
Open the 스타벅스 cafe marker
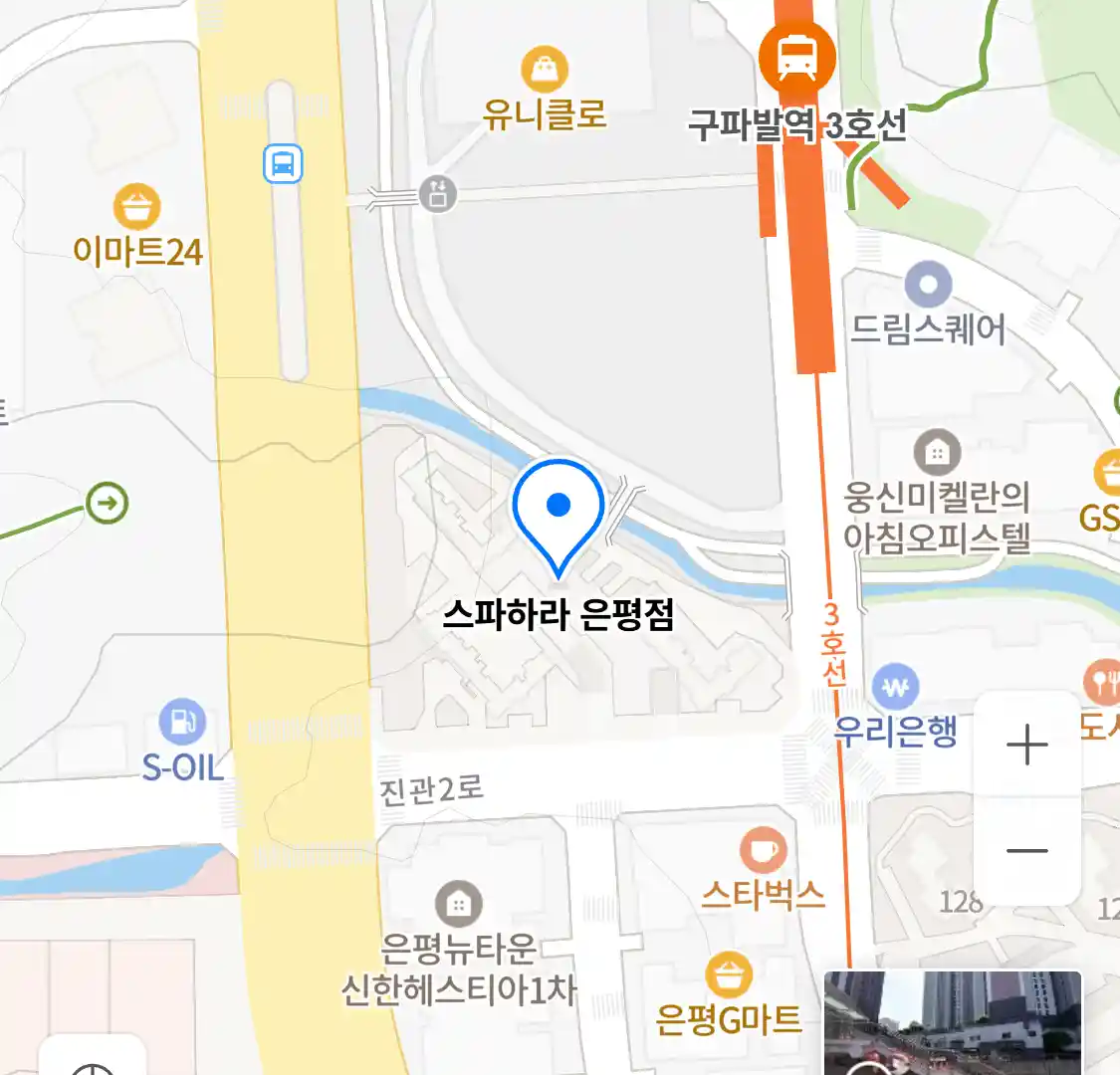click(x=763, y=851)
